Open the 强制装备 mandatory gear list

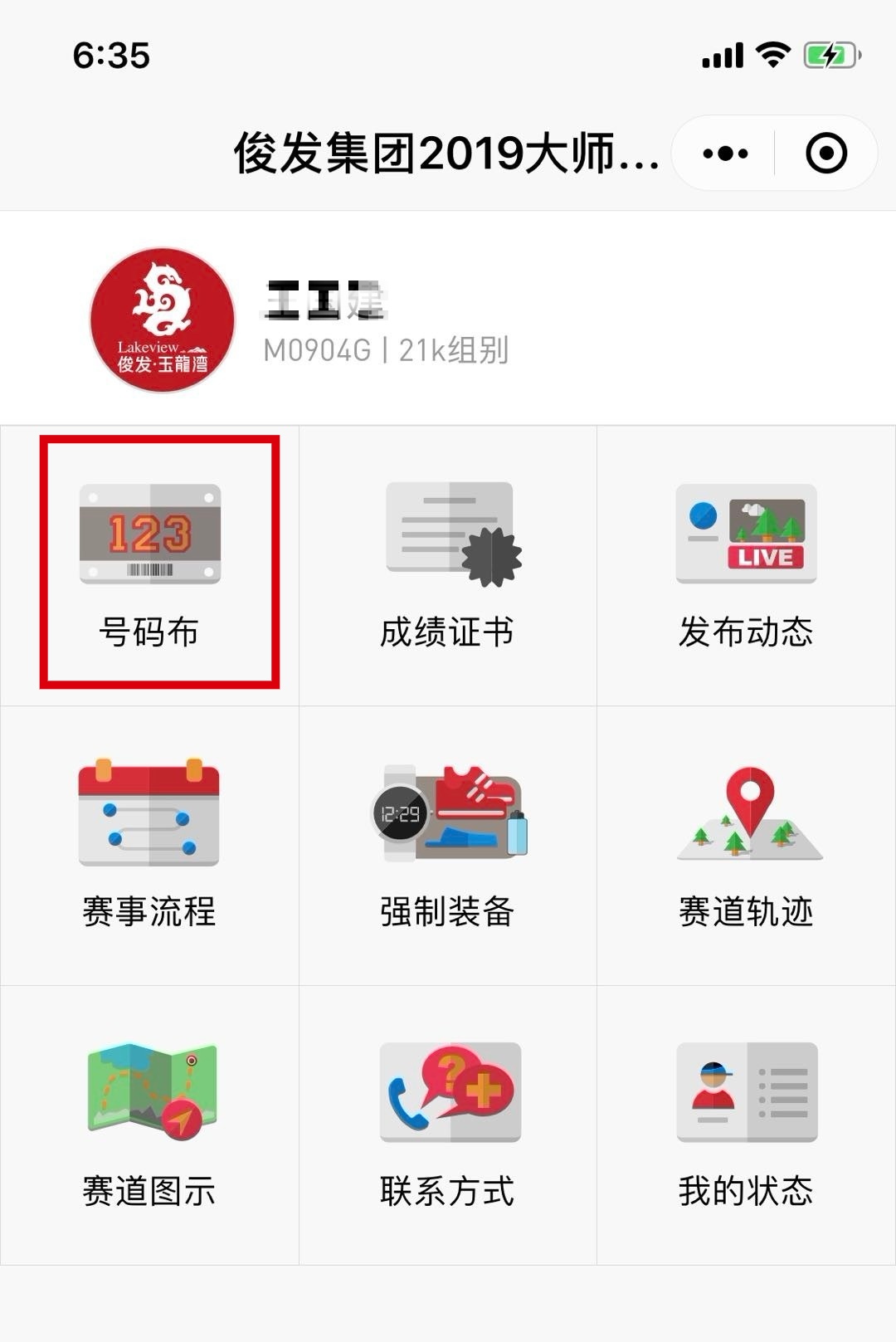point(448,845)
